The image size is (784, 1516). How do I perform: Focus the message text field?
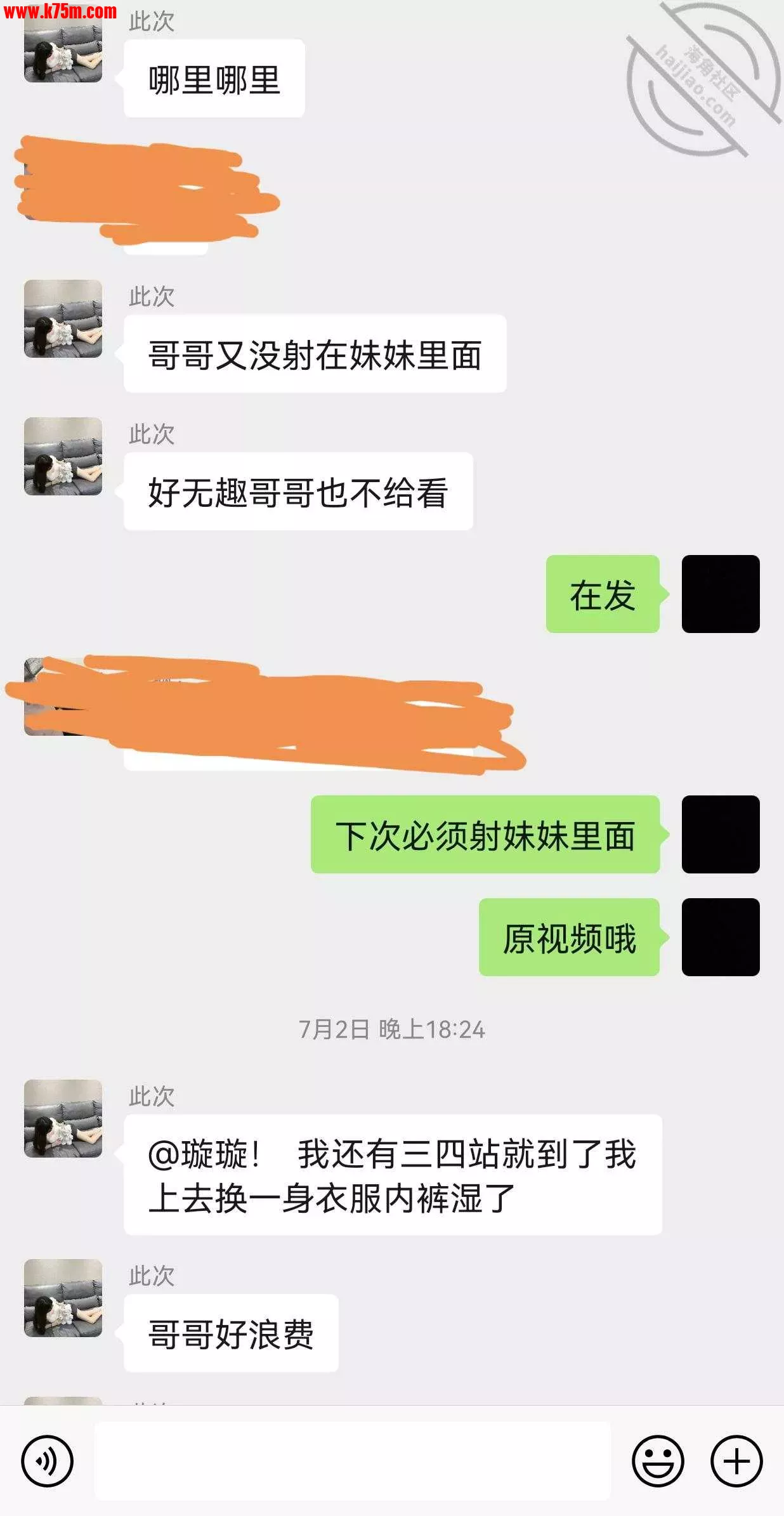pyautogui.click(x=352, y=1461)
